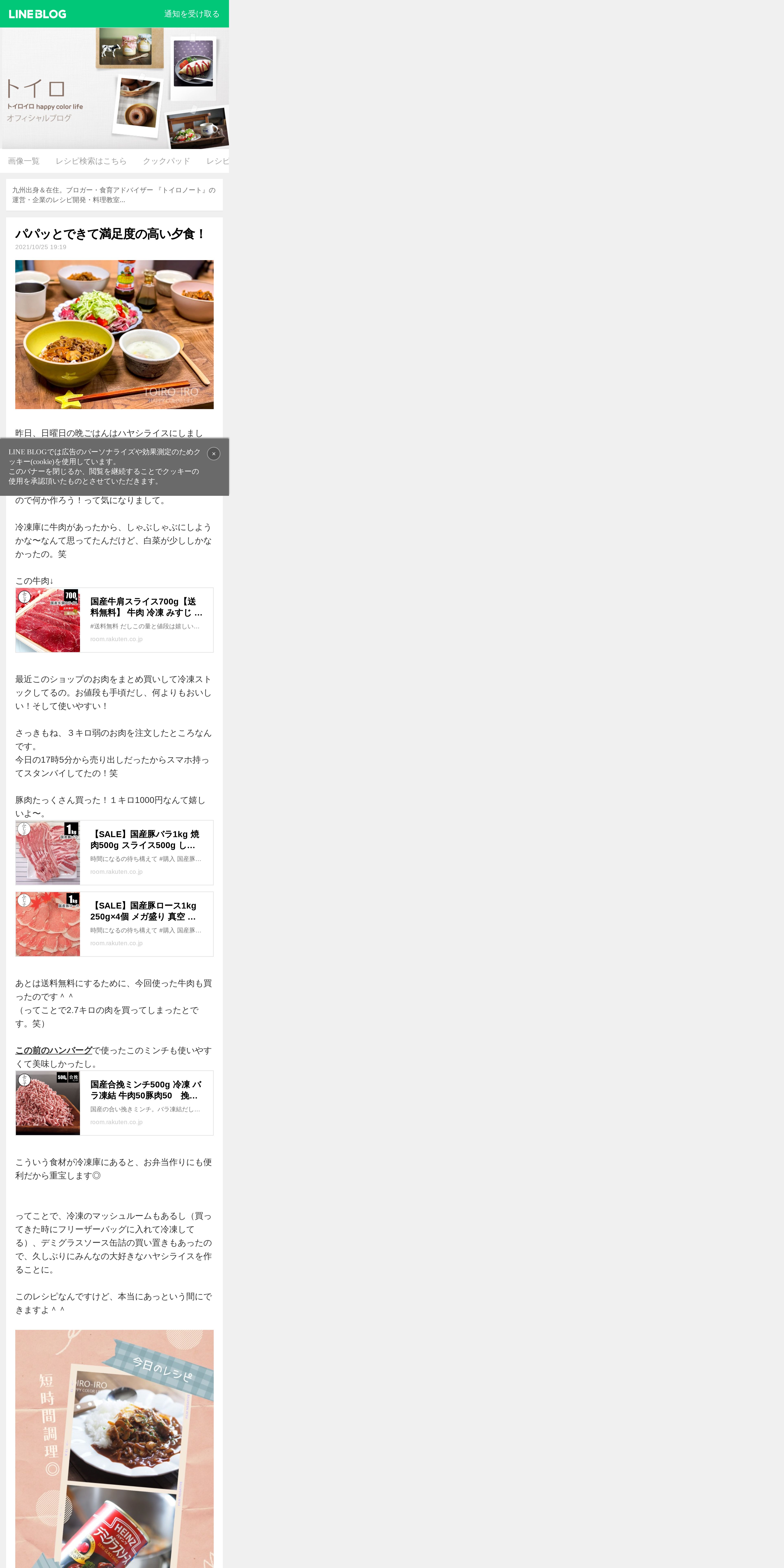Open the 国産合挽ミンチ500g product card
This screenshot has height=1568, width=784.
tap(114, 1102)
